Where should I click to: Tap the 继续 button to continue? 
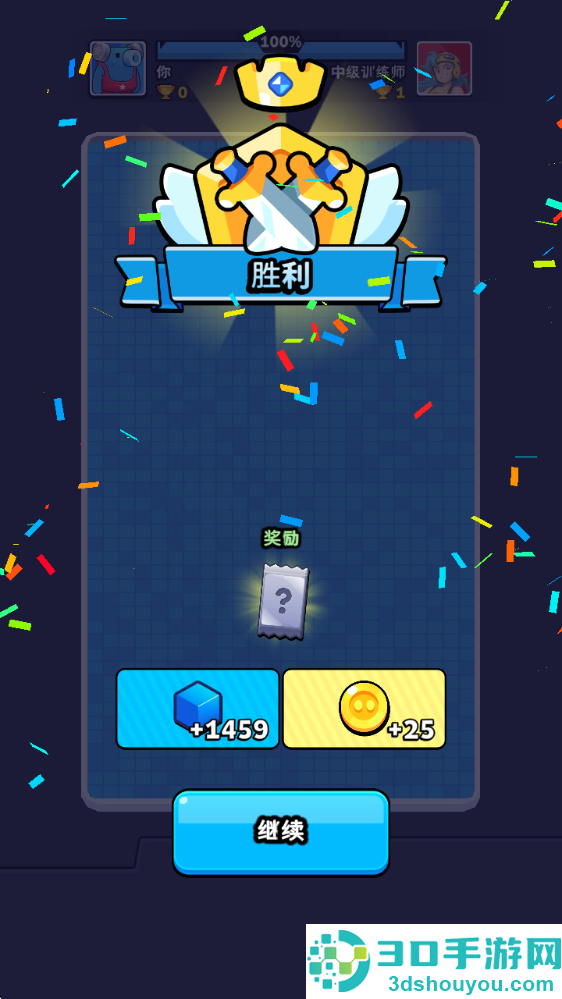(x=281, y=832)
